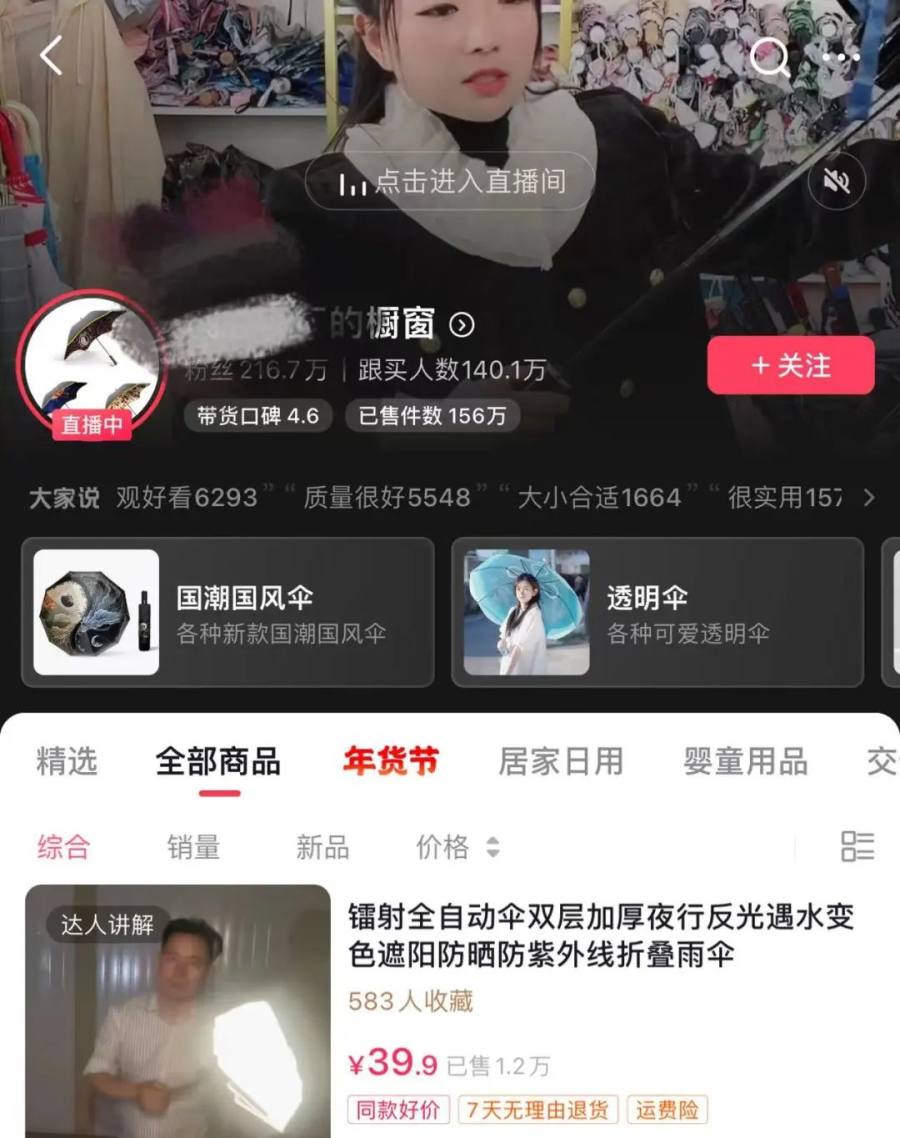Enter the live room via 点击进入直播间
This screenshot has height=1138, width=900.
[451, 181]
